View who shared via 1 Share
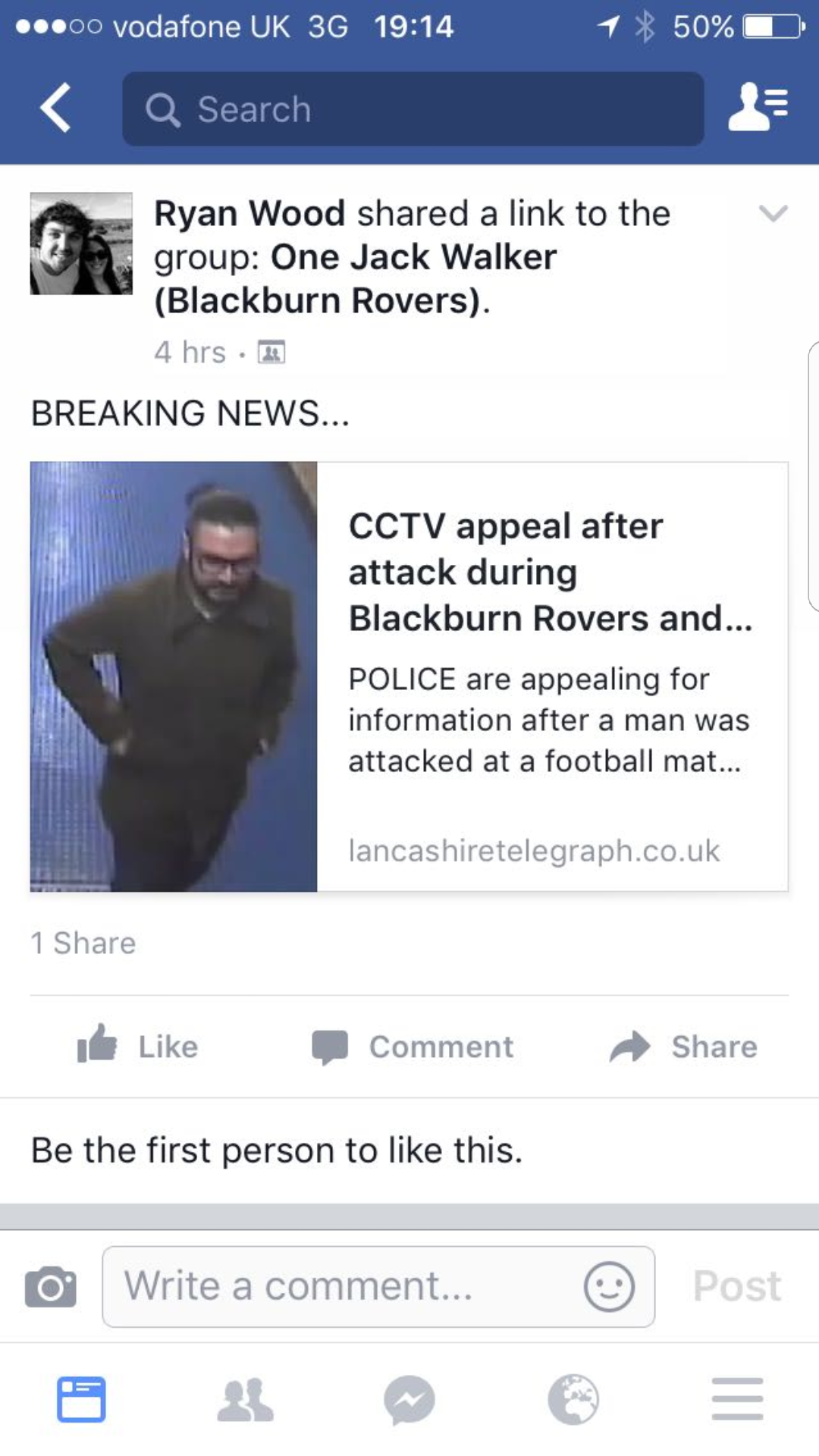Image resolution: width=819 pixels, height=1456 pixels. 83,943
